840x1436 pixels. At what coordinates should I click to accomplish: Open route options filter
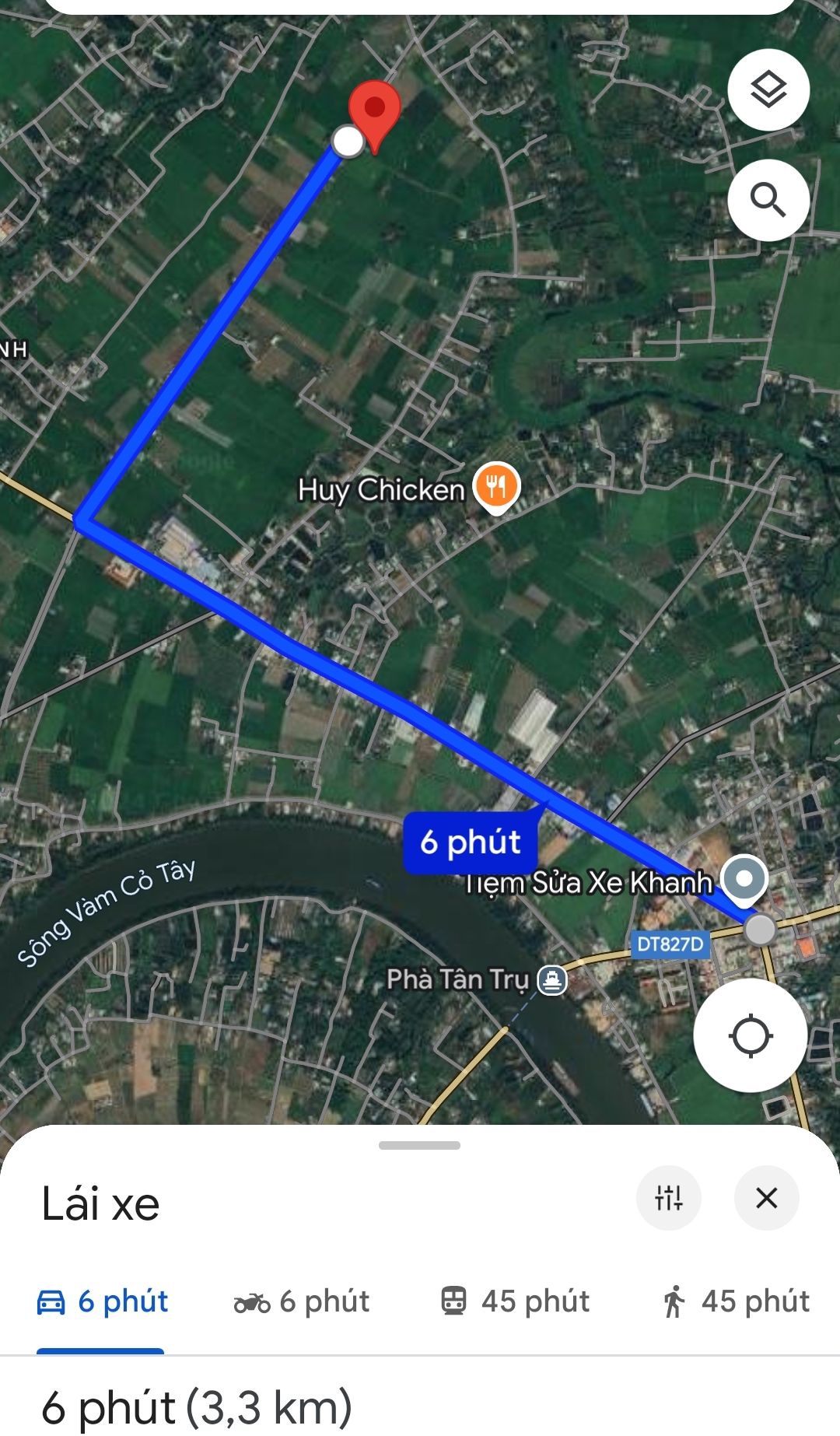pos(669,1198)
